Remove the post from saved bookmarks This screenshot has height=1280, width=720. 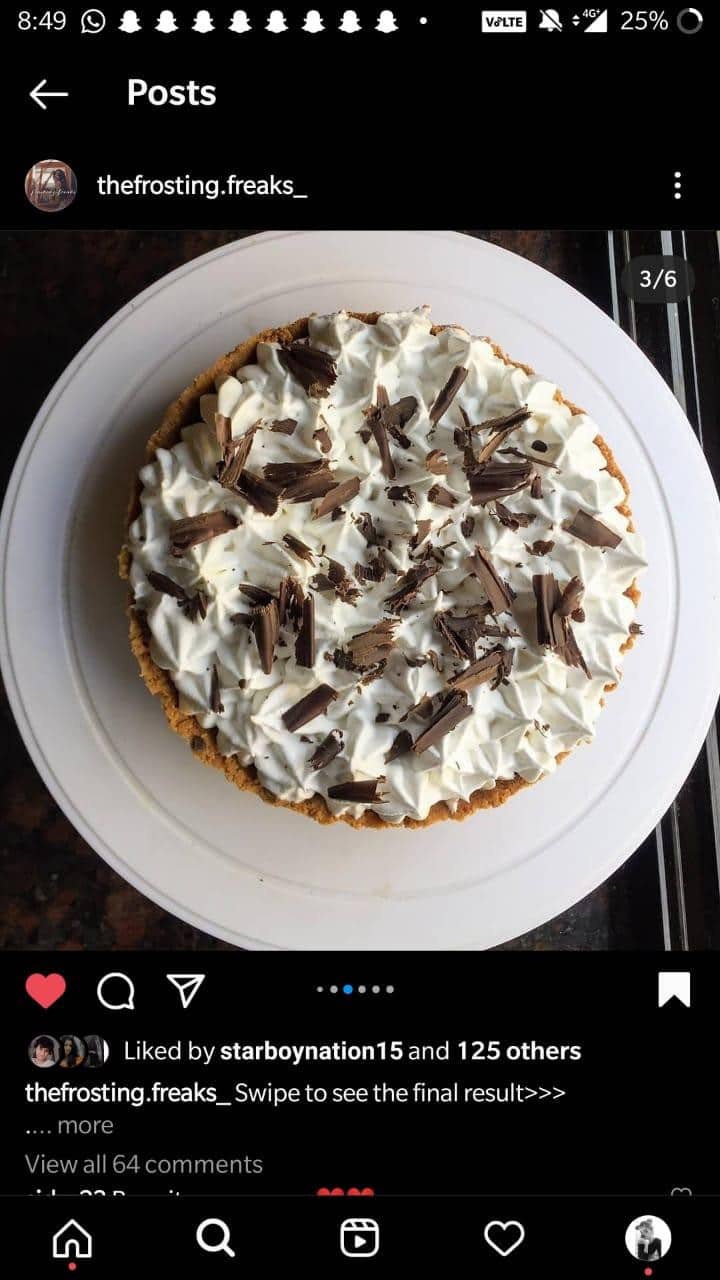[674, 990]
